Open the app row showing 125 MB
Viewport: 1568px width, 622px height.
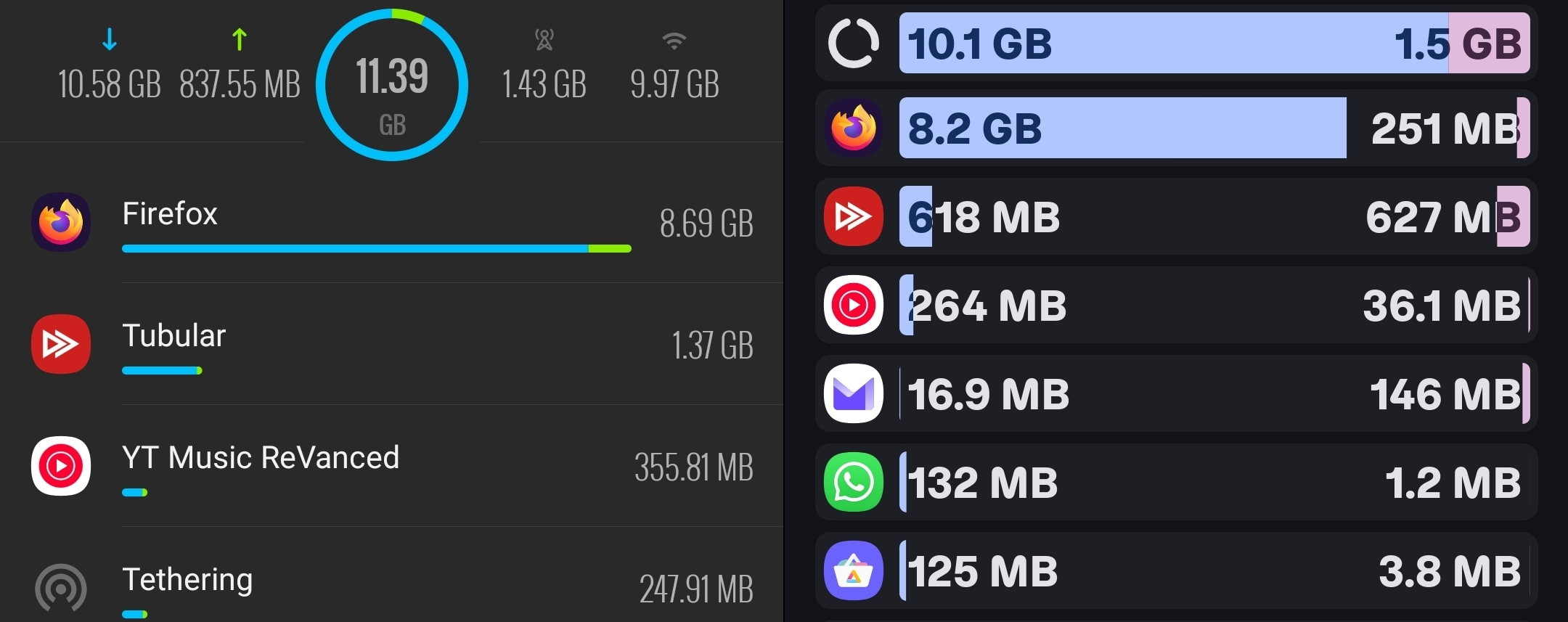1176,570
